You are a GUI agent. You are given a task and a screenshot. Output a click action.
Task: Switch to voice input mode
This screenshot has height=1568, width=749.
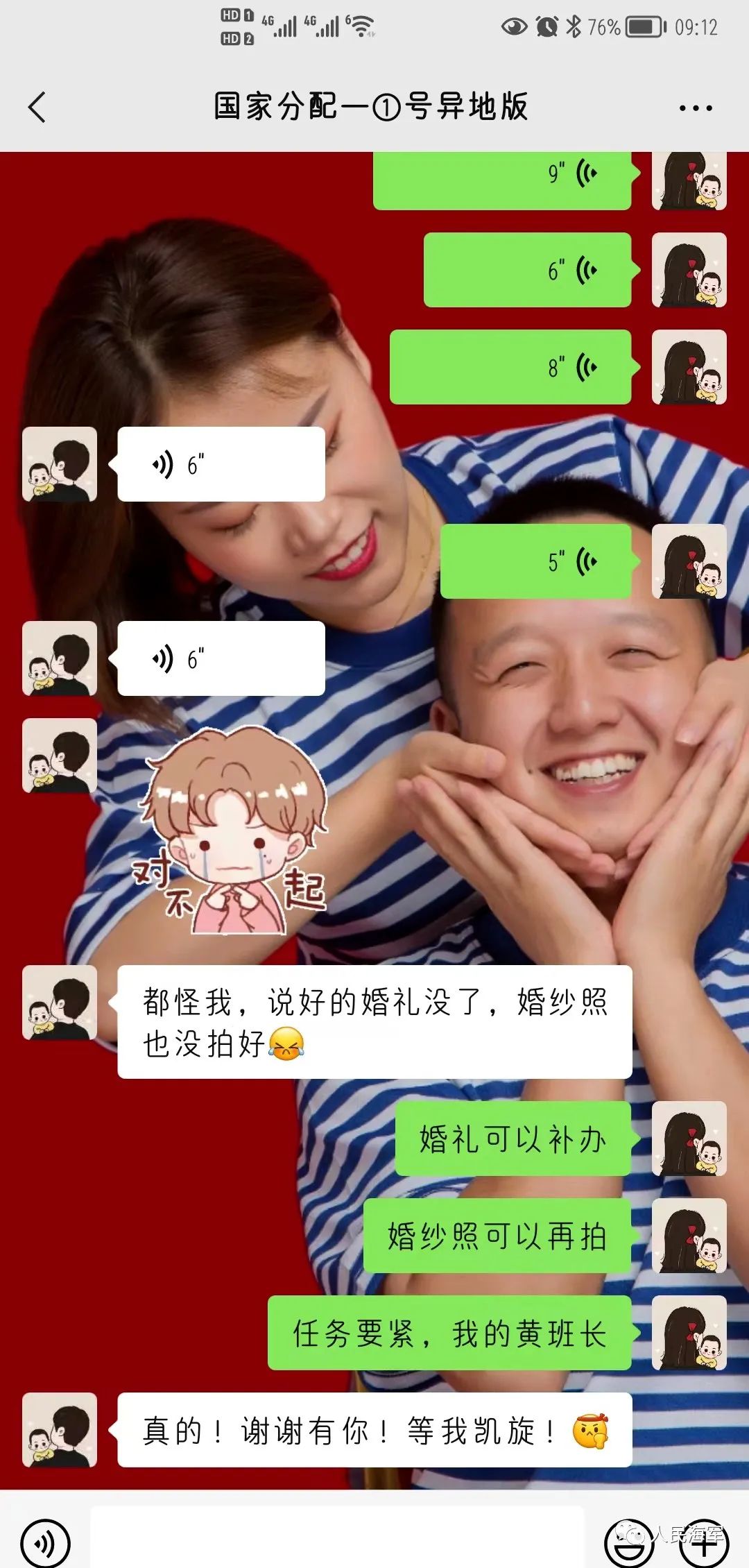click(x=45, y=1543)
